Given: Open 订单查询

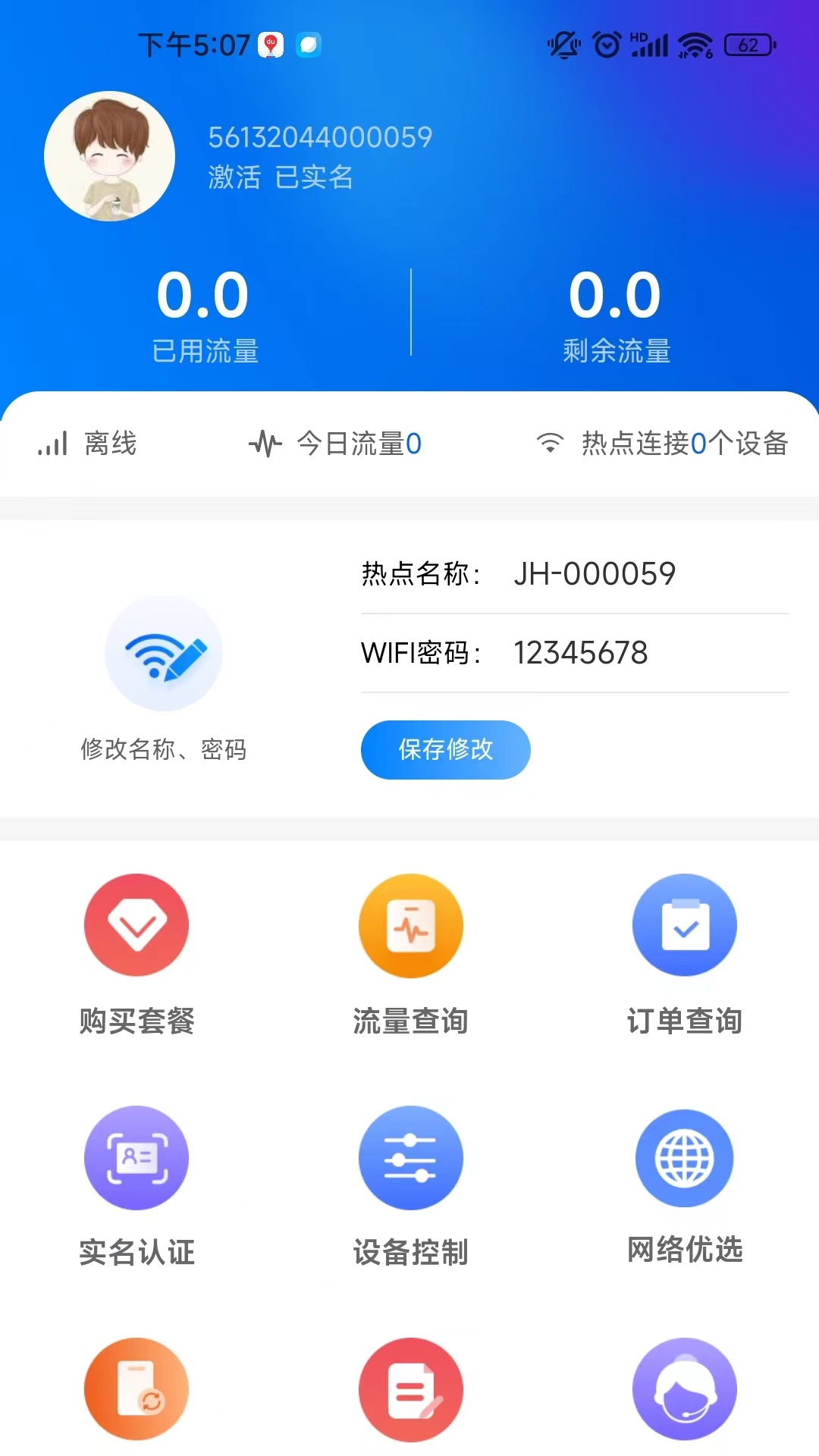Looking at the screenshot, I should click(684, 925).
